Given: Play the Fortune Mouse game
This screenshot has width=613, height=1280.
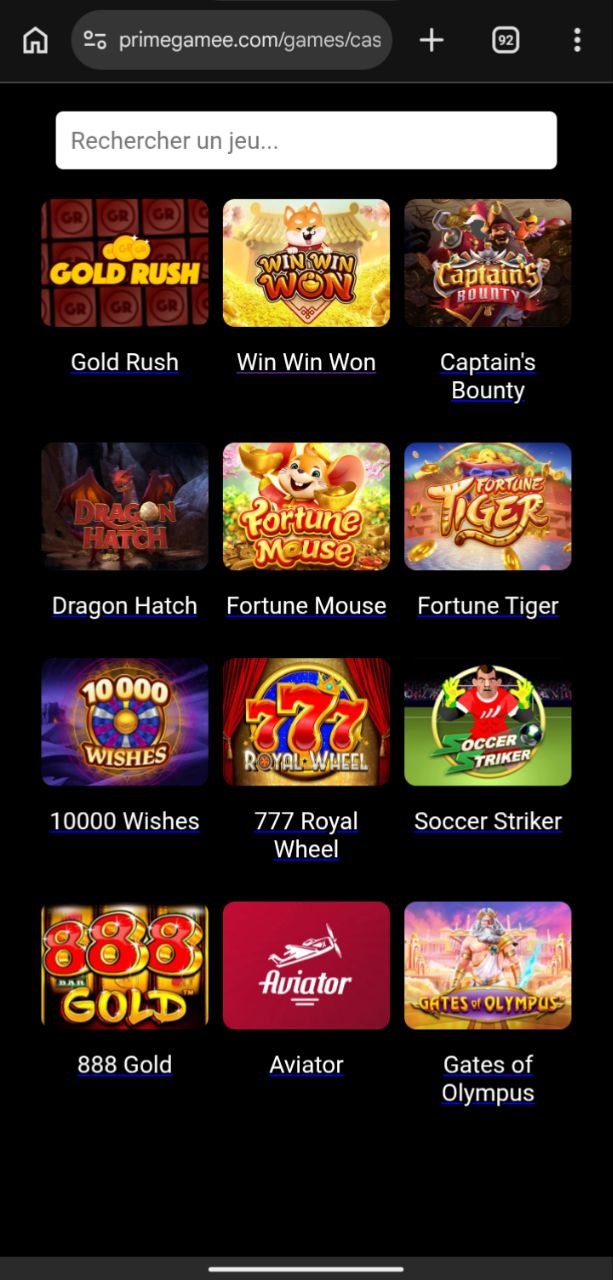Looking at the screenshot, I should (306, 507).
